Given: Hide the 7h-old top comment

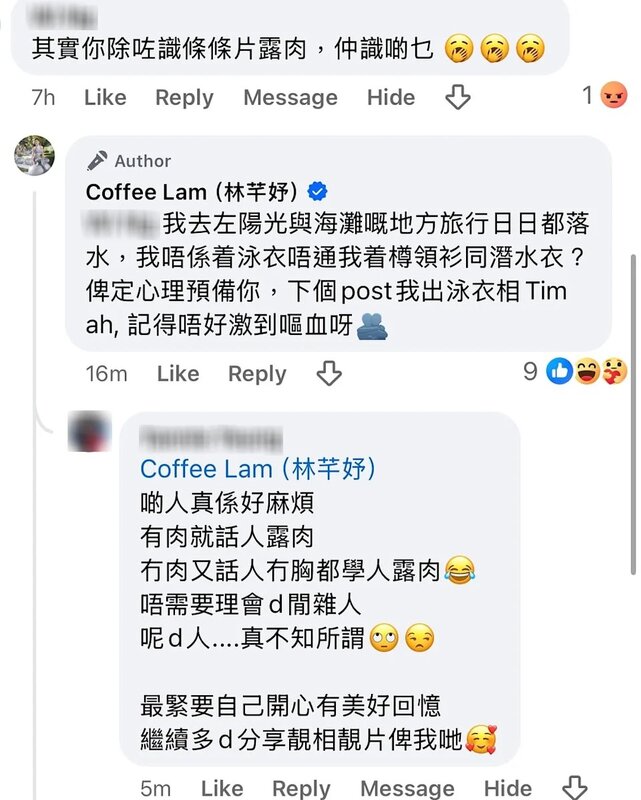Looking at the screenshot, I should tap(390, 97).
